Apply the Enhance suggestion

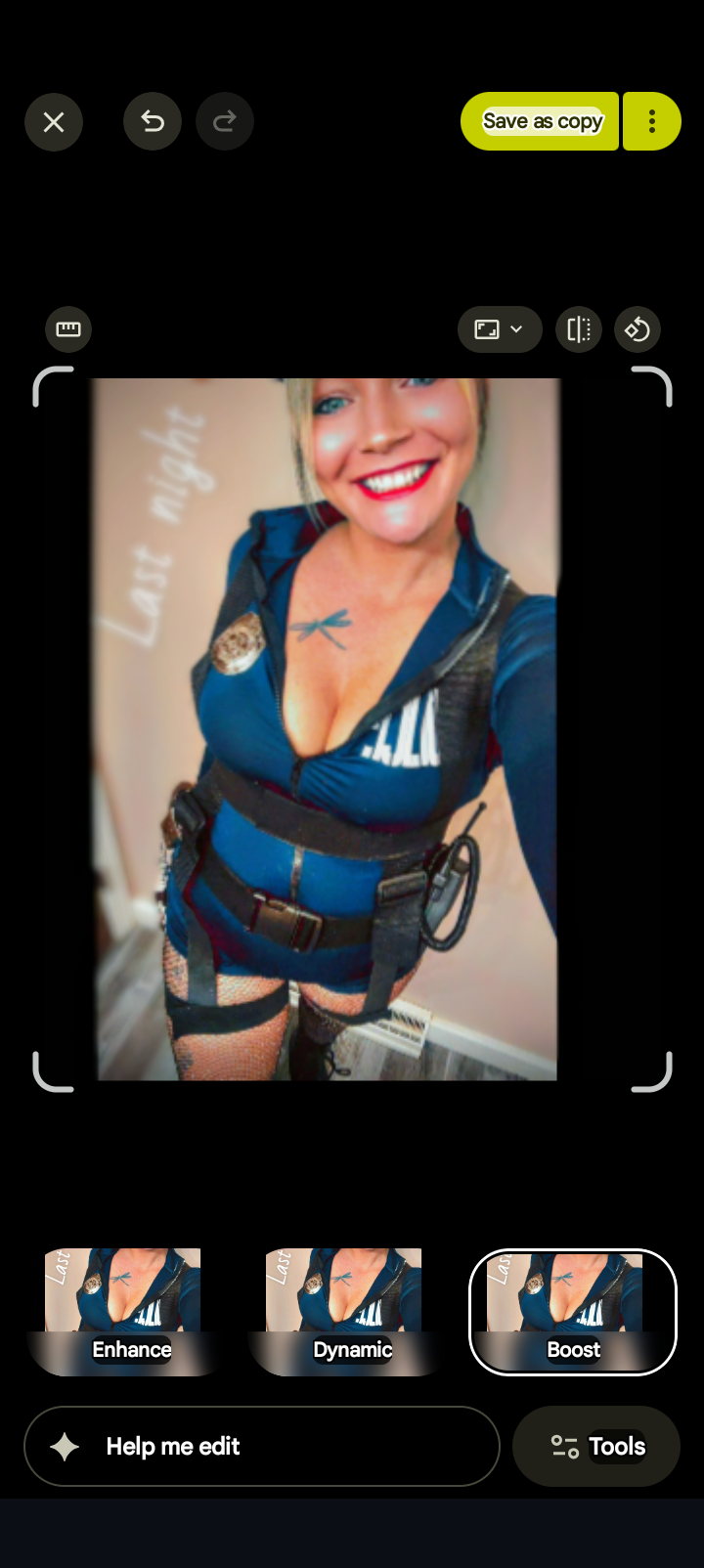131,1312
